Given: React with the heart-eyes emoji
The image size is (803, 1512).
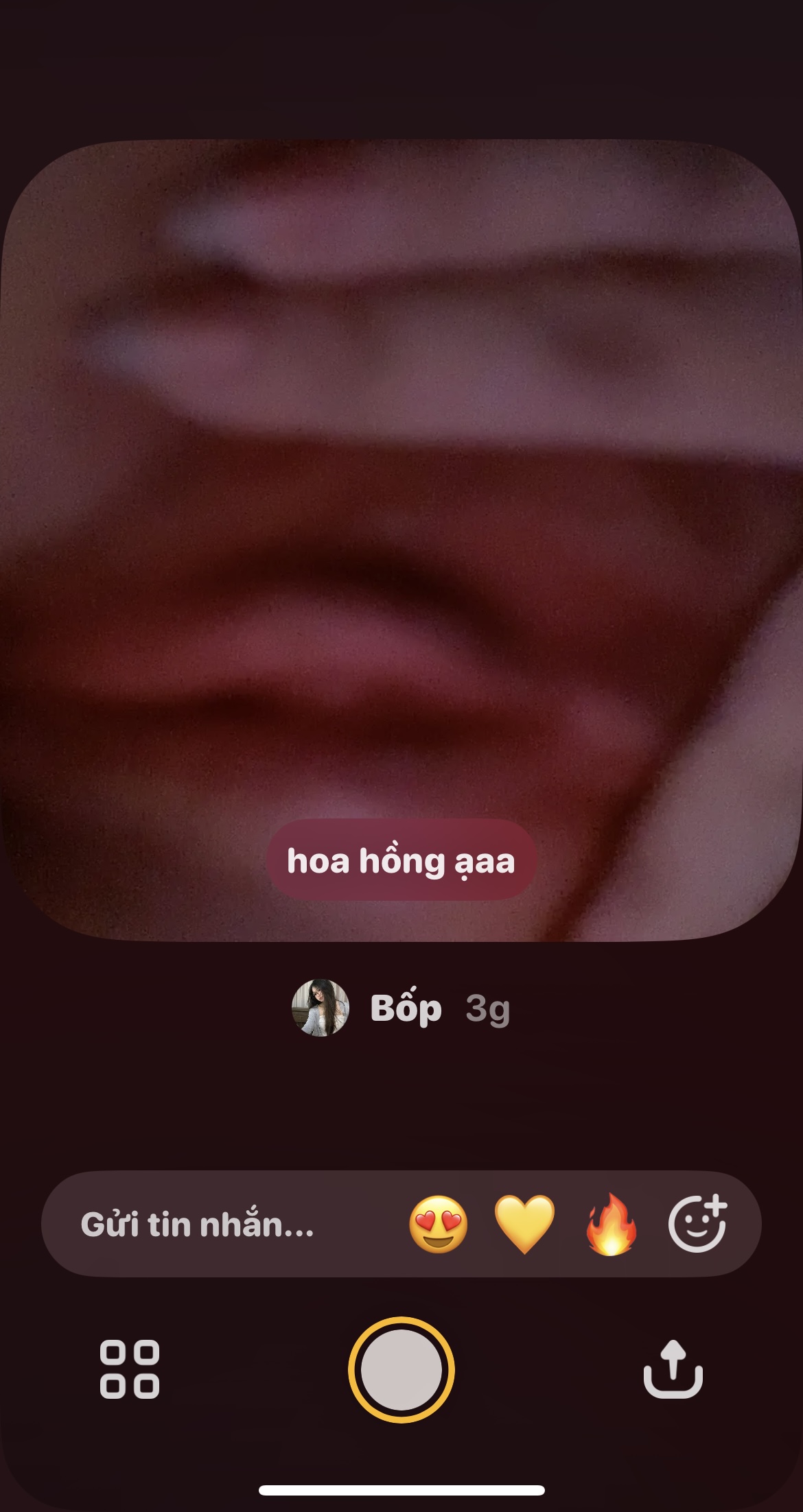Looking at the screenshot, I should click(x=438, y=1225).
